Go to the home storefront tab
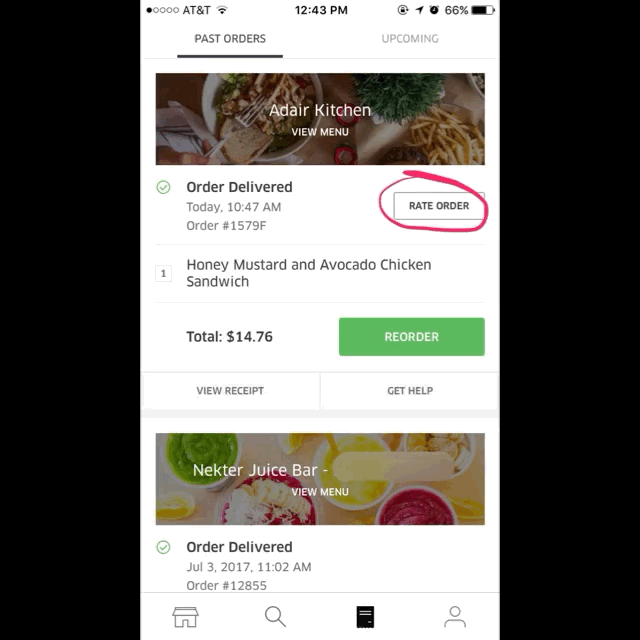640x640 pixels. [185, 616]
